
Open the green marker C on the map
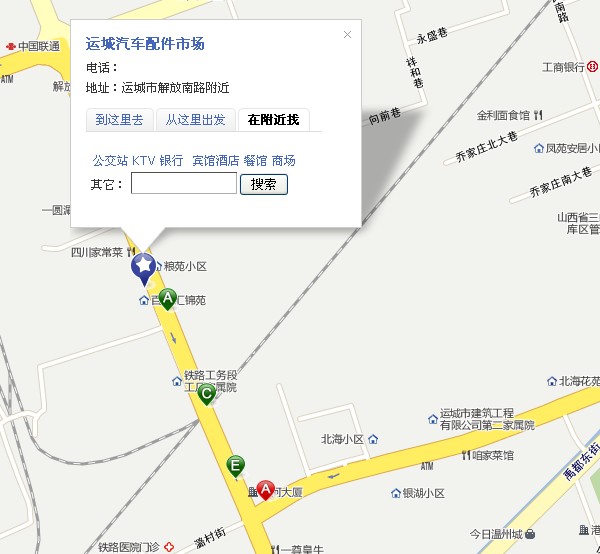(207, 394)
